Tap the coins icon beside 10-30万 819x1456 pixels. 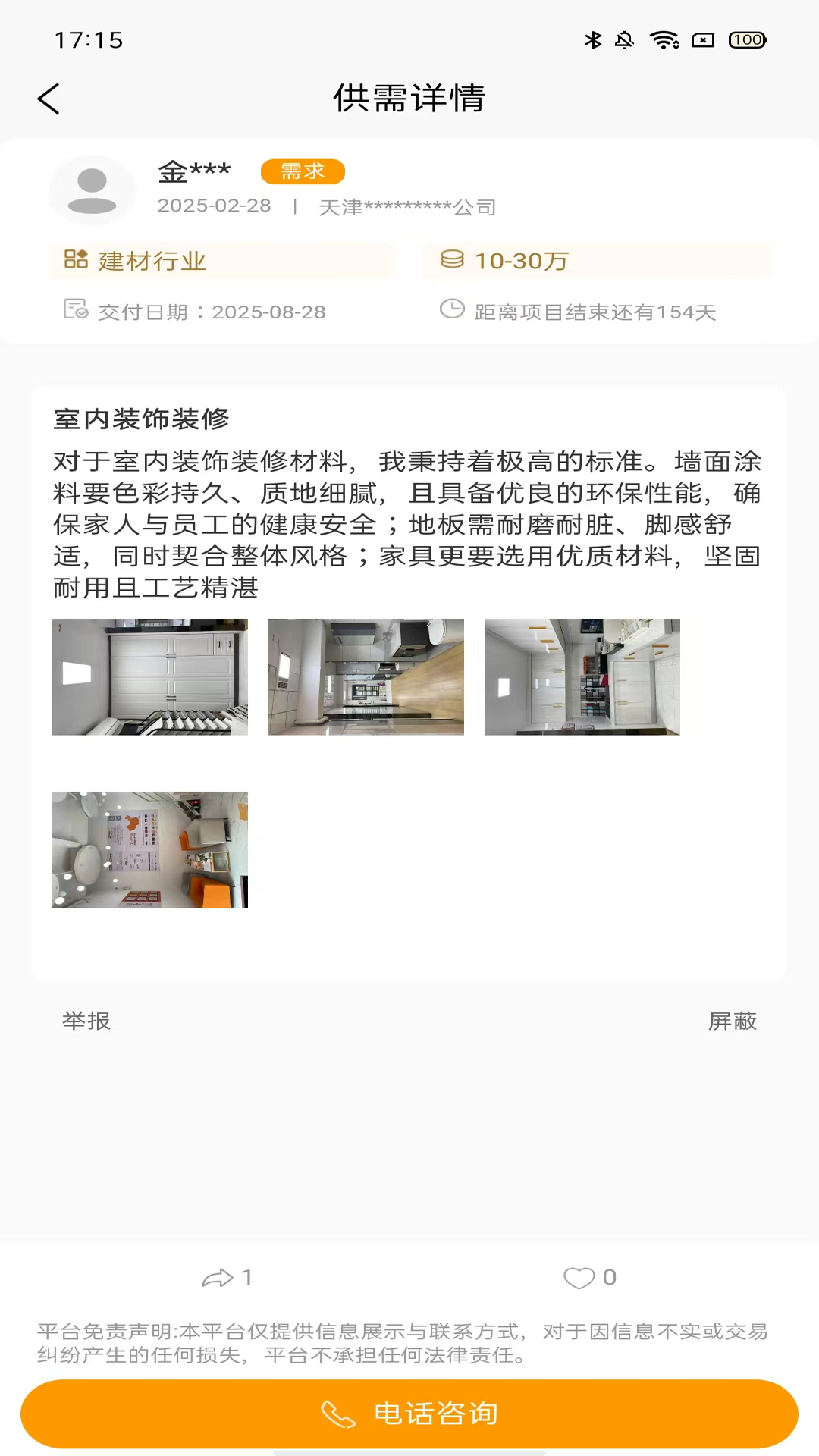coord(453,260)
